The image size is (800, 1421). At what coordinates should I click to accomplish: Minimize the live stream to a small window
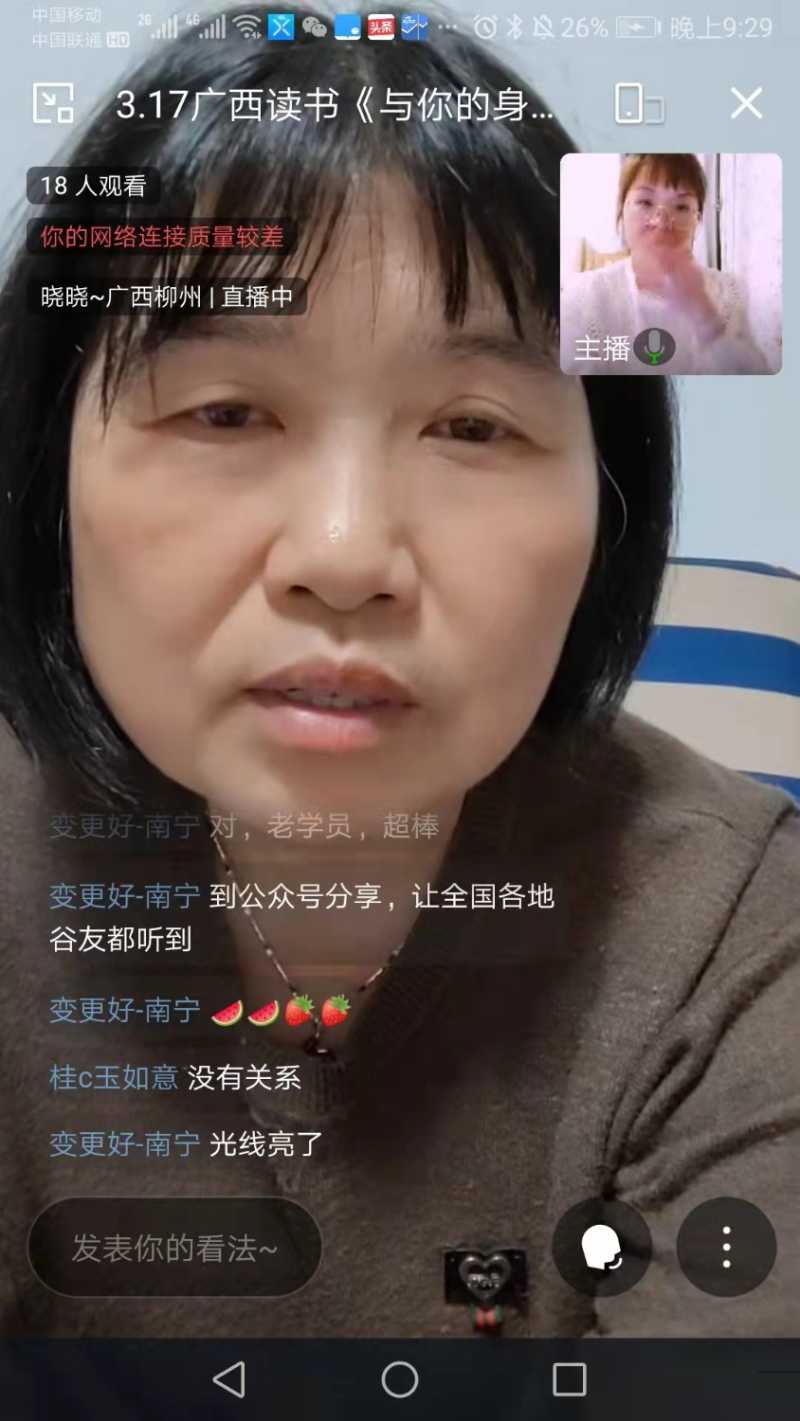tap(53, 103)
